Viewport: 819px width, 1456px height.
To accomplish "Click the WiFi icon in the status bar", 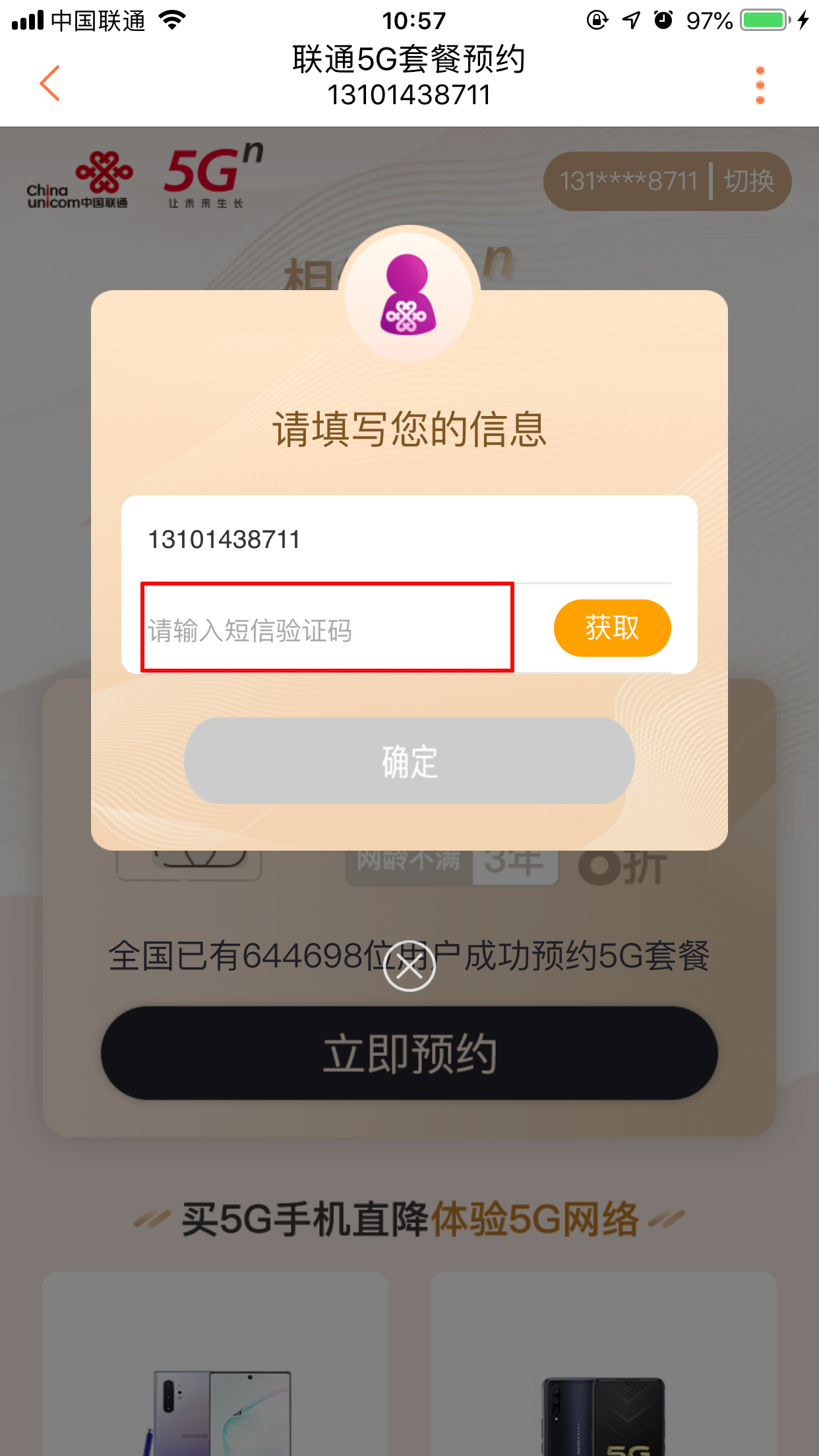I will click(173, 20).
